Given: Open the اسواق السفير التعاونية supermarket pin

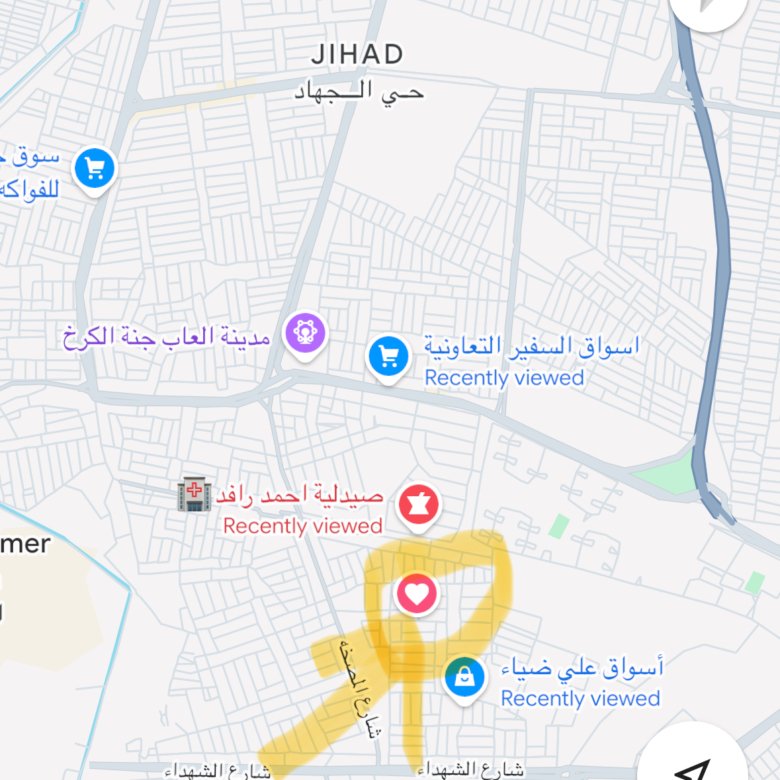Looking at the screenshot, I should 388,357.
